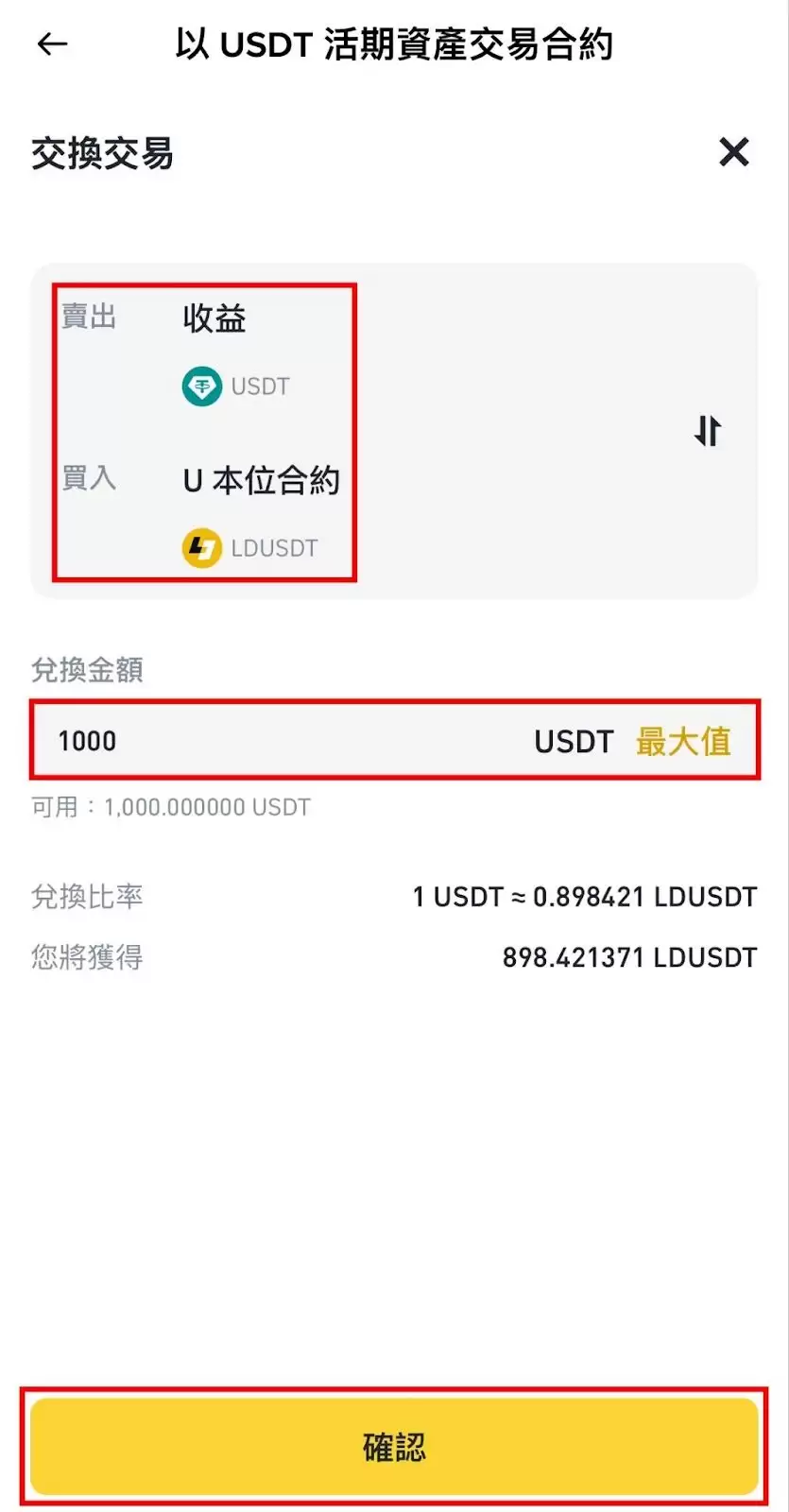Open the 收益 wallet source option
This screenshot has width=789, height=1512.
tap(214, 318)
